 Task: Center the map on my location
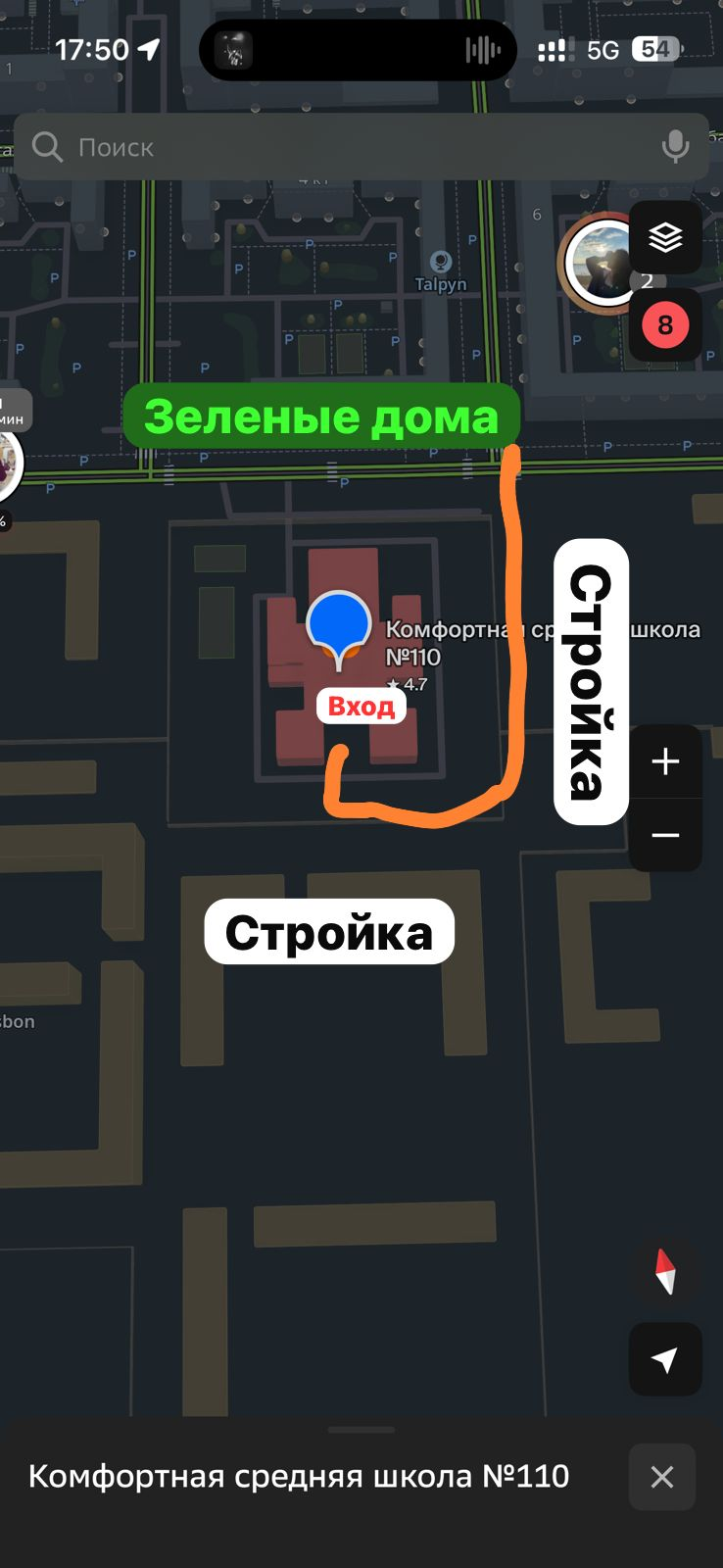(665, 1359)
